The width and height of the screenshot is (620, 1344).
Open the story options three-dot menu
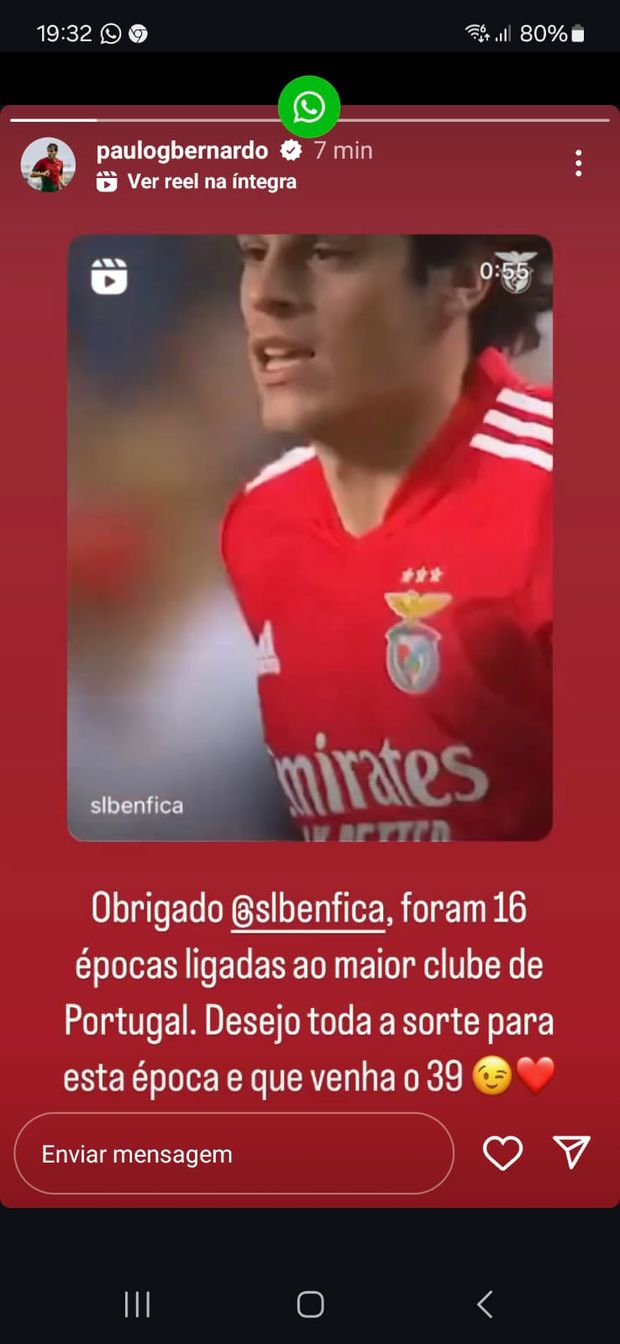[x=578, y=164]
